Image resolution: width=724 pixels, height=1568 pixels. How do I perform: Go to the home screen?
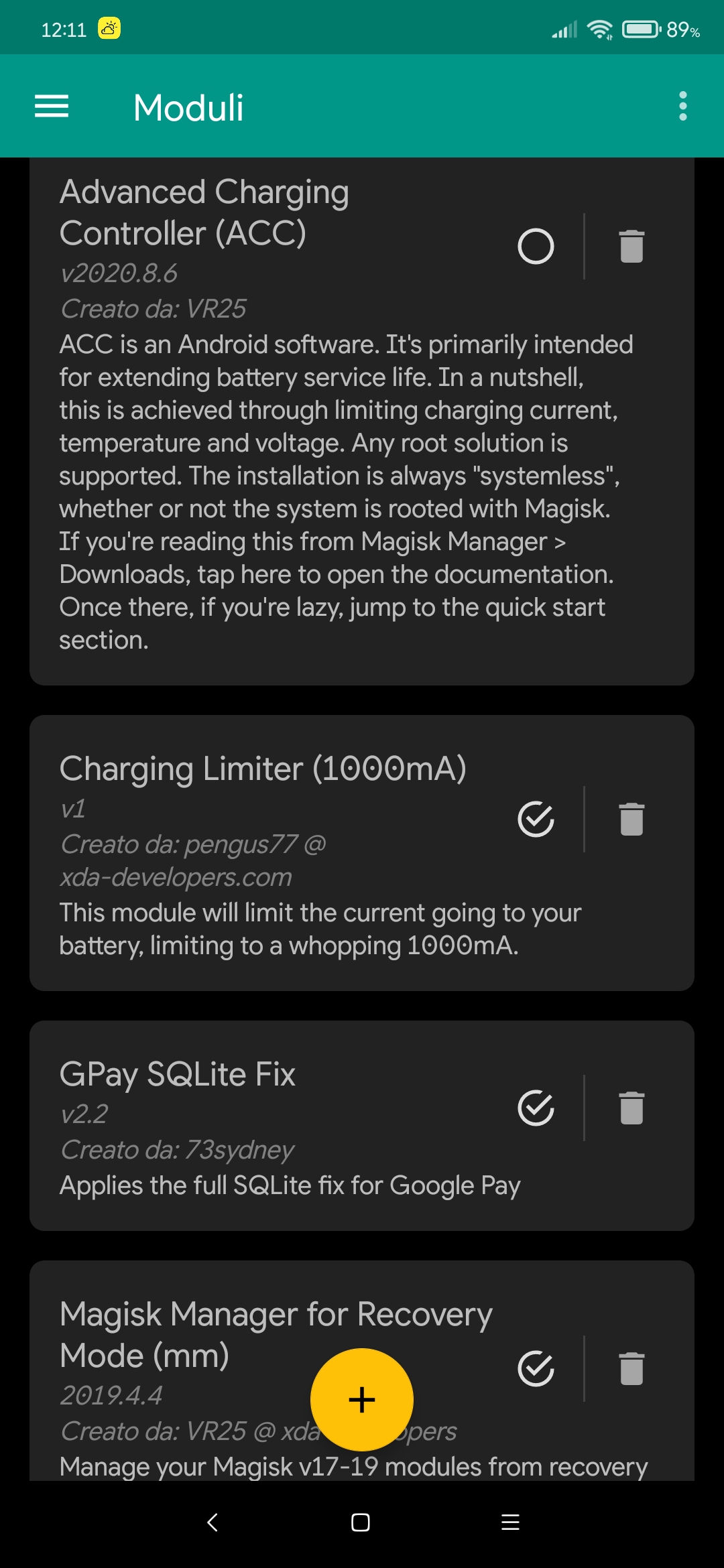(361, 1522)
